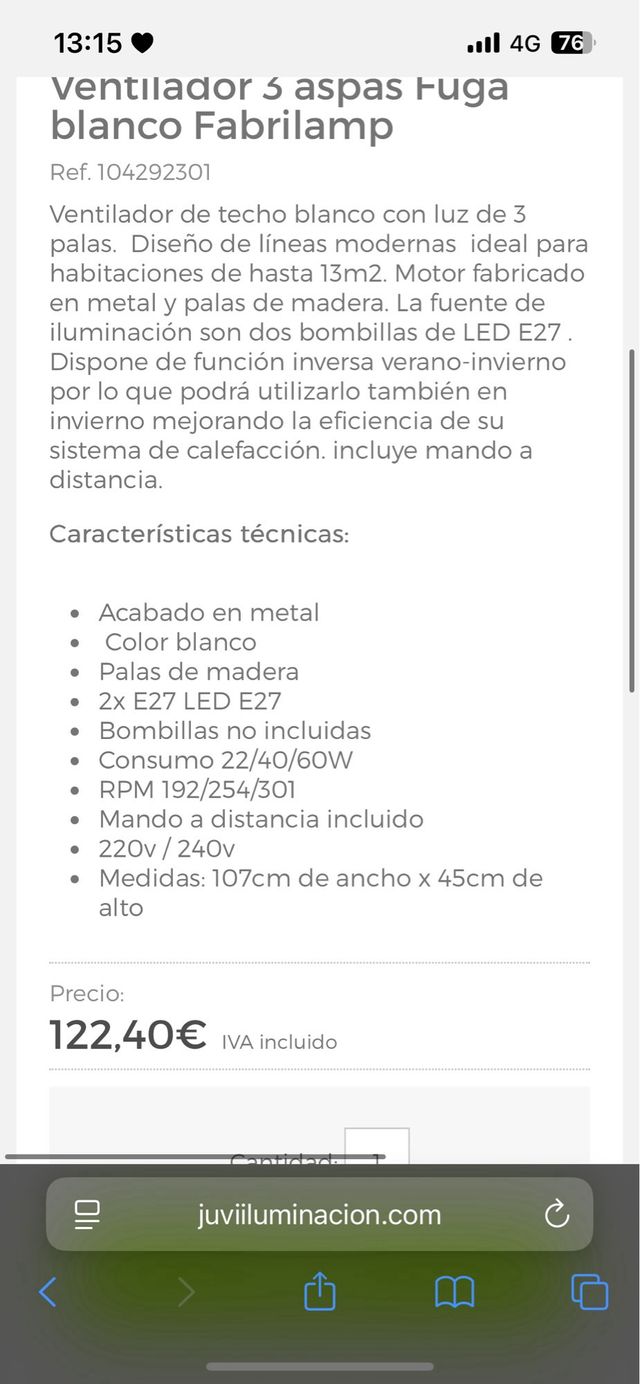Show all open Safari tabs
Screen dimensions: 640x1384
589,1292
